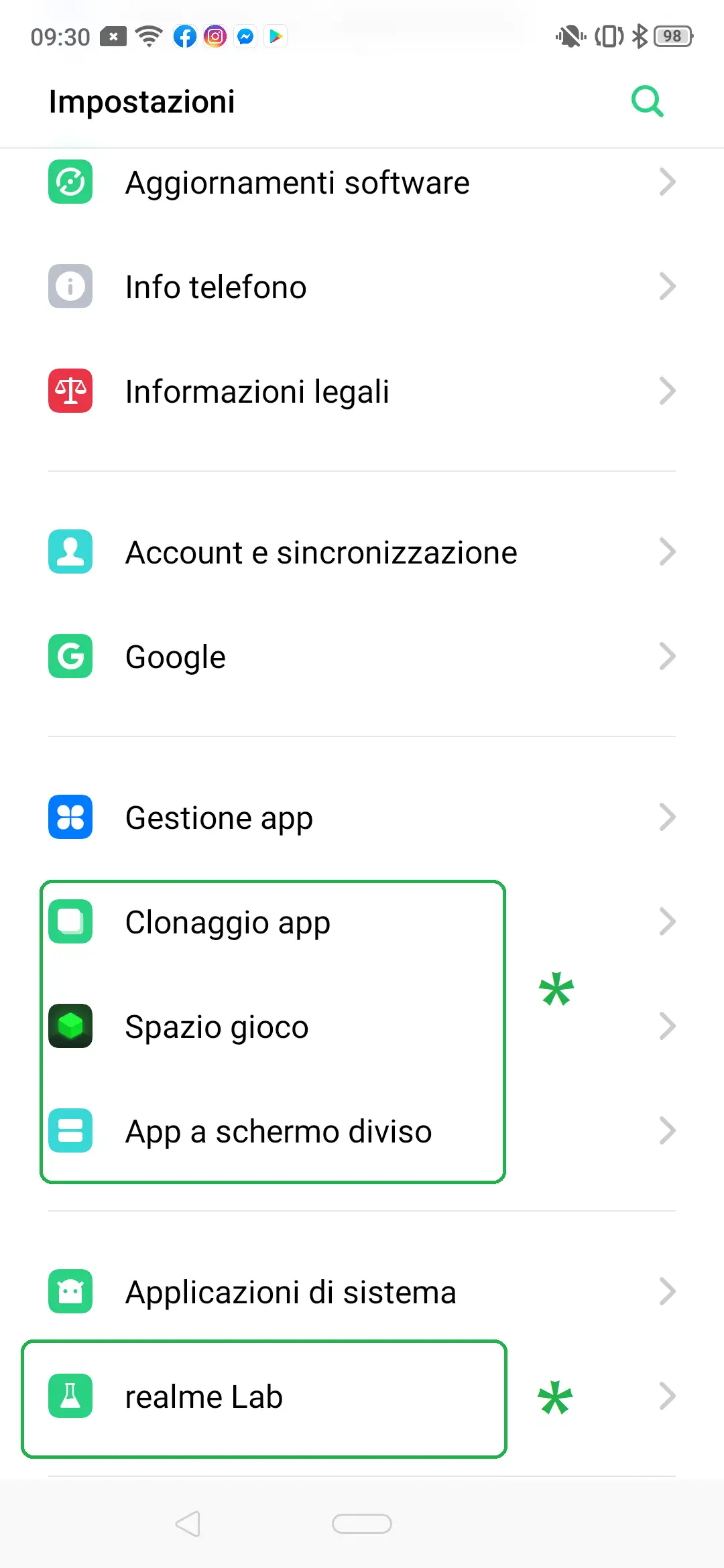
Task: Open Info telefono
Action: click(362, 287)
